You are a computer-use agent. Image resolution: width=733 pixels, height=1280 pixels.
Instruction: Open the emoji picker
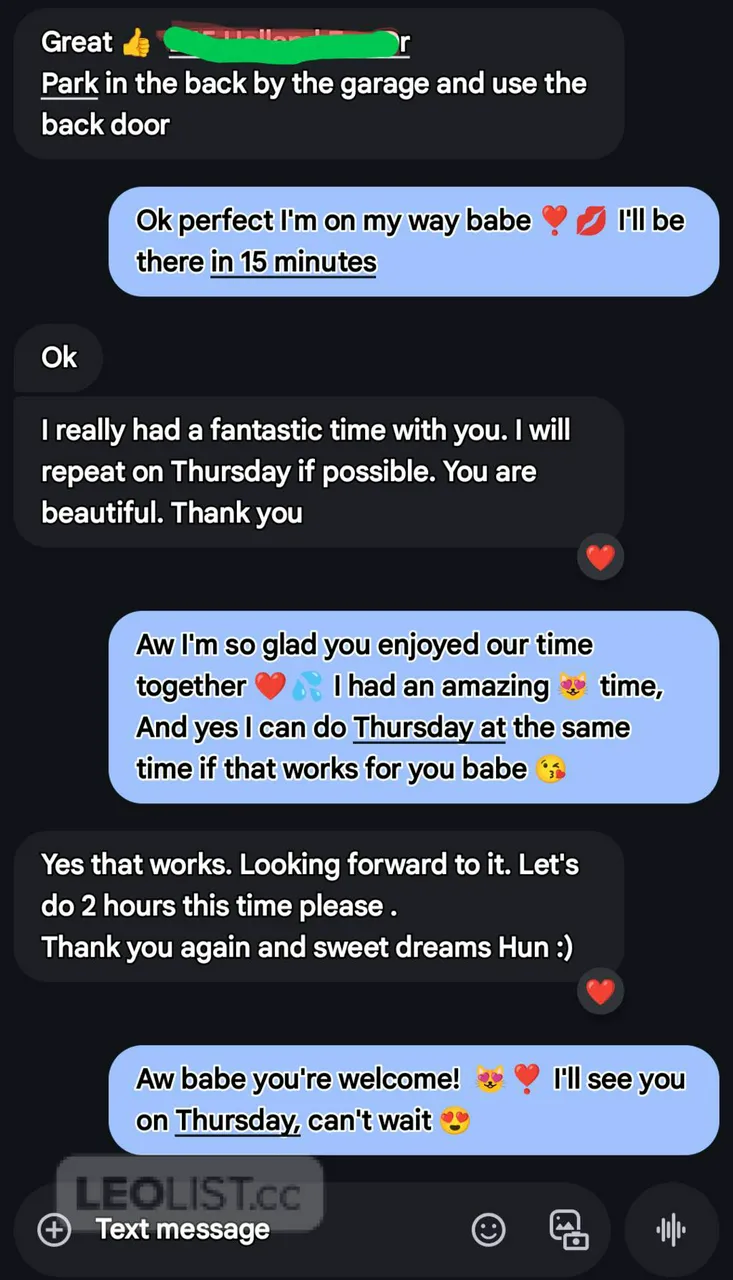pyautogui.click(x=489, y=1230)
